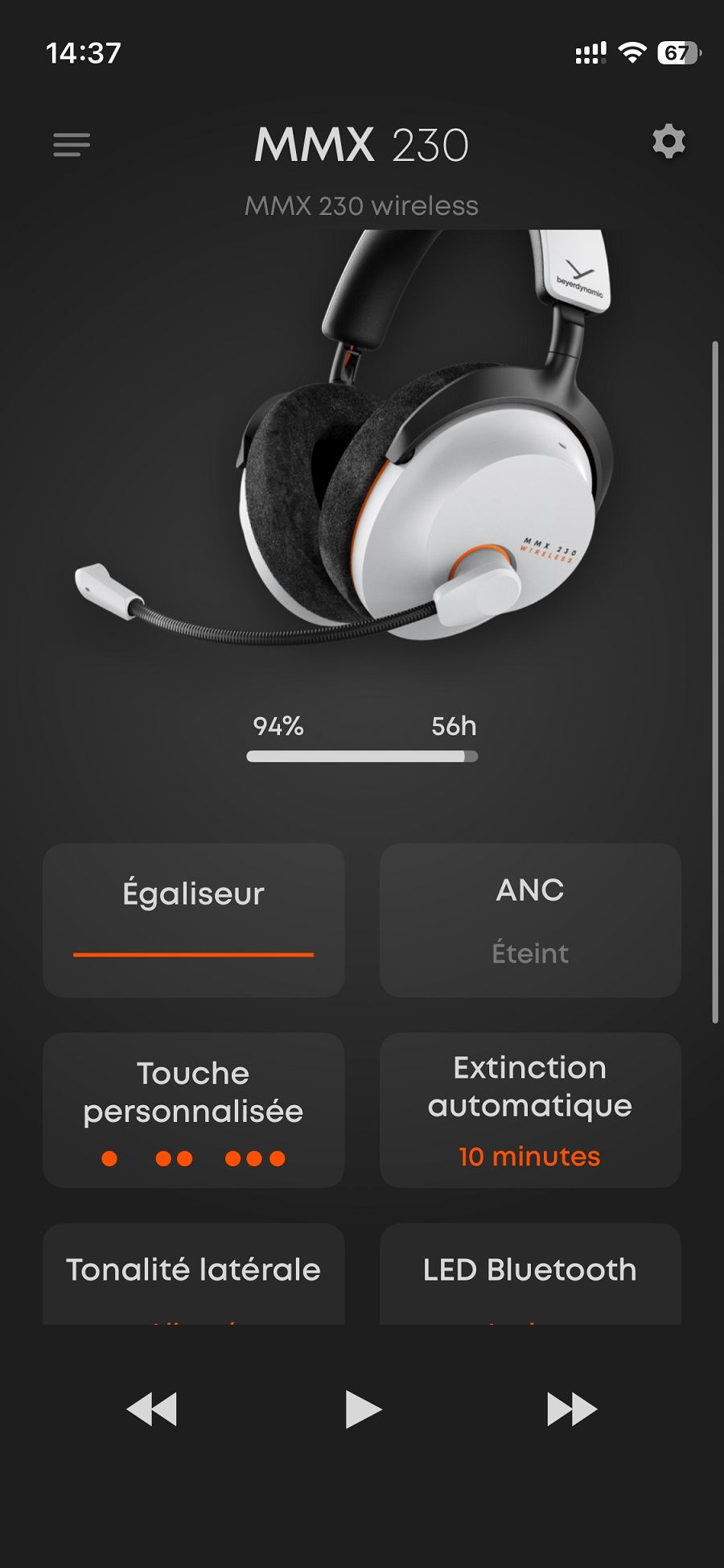The width and height of the screenshot is (724, 1568).
Task: Skip to the next track
Action: [x=571, y=1409]
